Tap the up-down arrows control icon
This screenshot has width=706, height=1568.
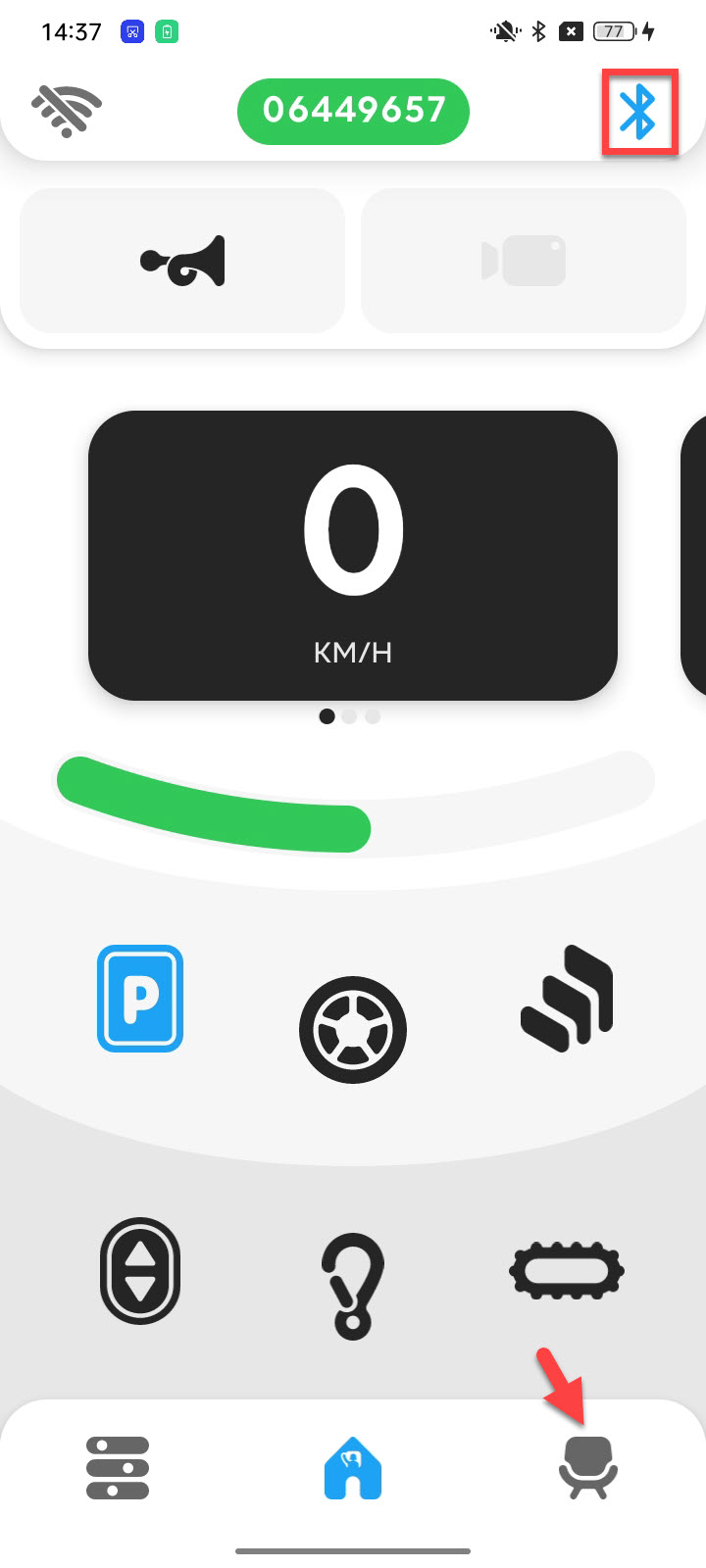coord(140,1271)
